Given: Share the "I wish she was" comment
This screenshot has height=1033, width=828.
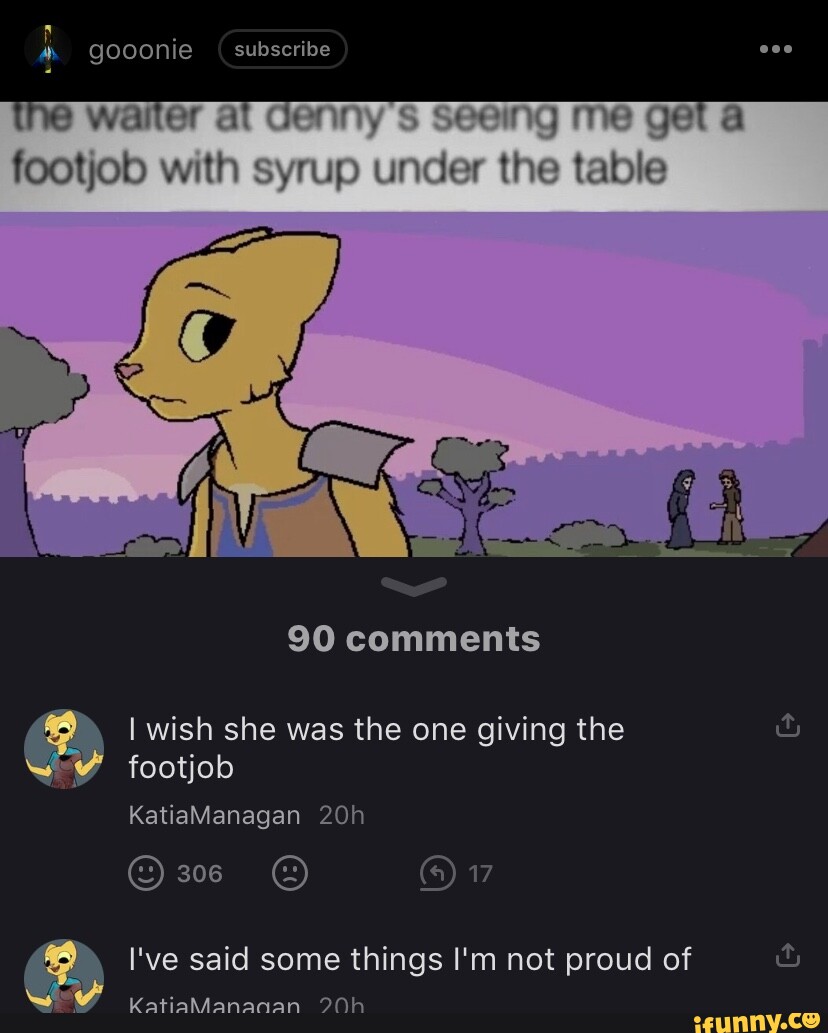Looking at the screenshot, I should tap(788, 726).
